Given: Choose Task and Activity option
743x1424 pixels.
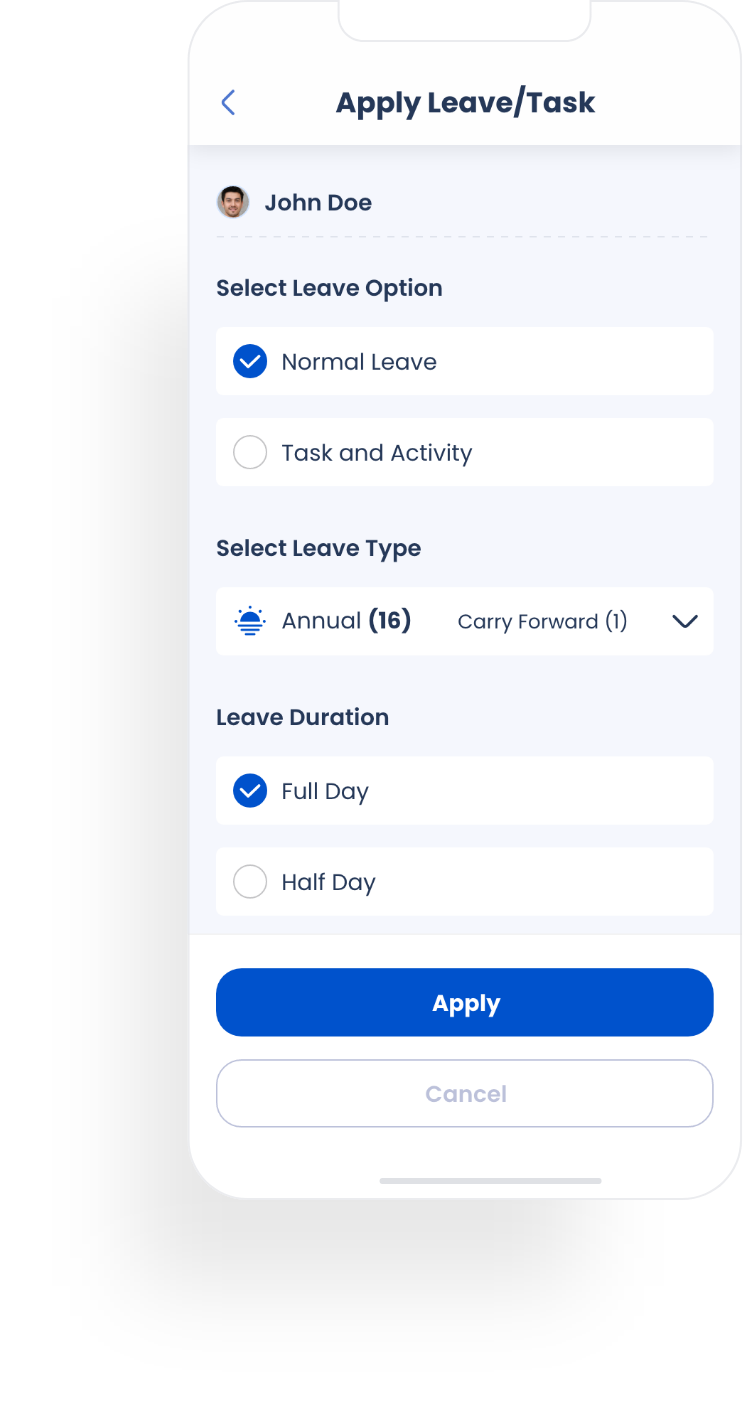Looking at the screenshot, I should [465, 452].
